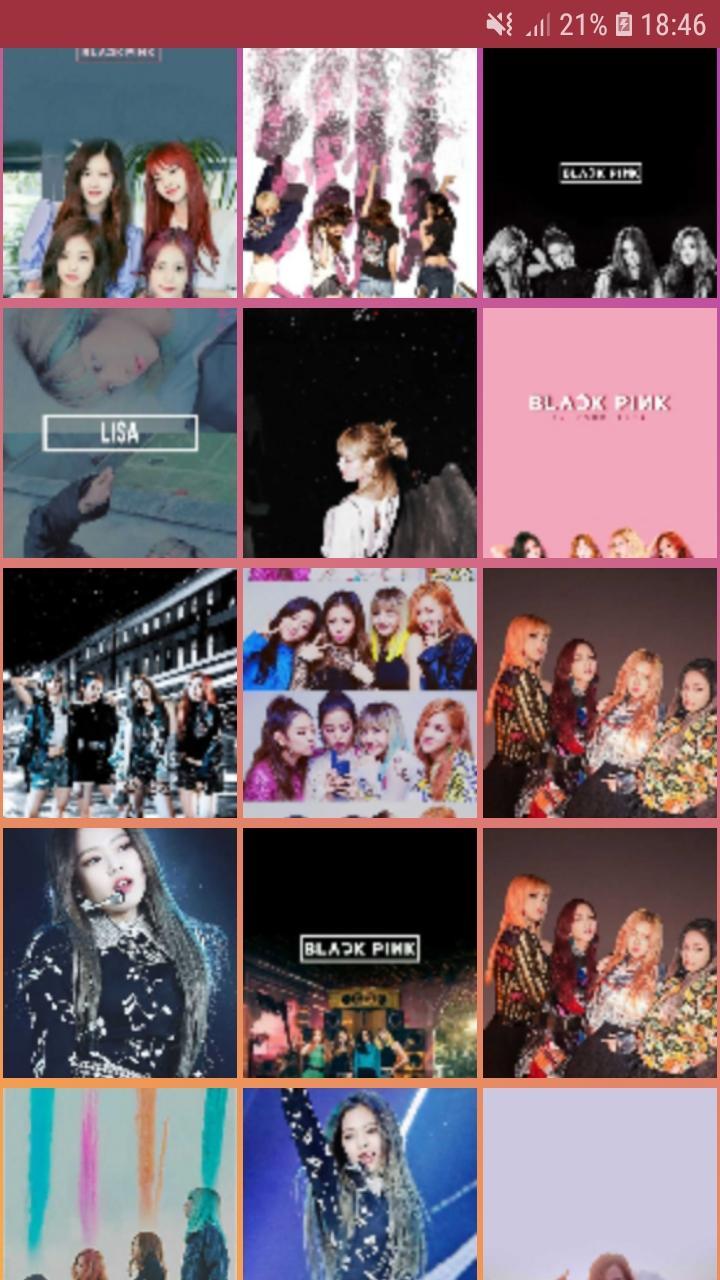This screenshot has height=1280, width=720.
Task: Open the bottom-right pastel wallpaper
Action: point(599,1180)
